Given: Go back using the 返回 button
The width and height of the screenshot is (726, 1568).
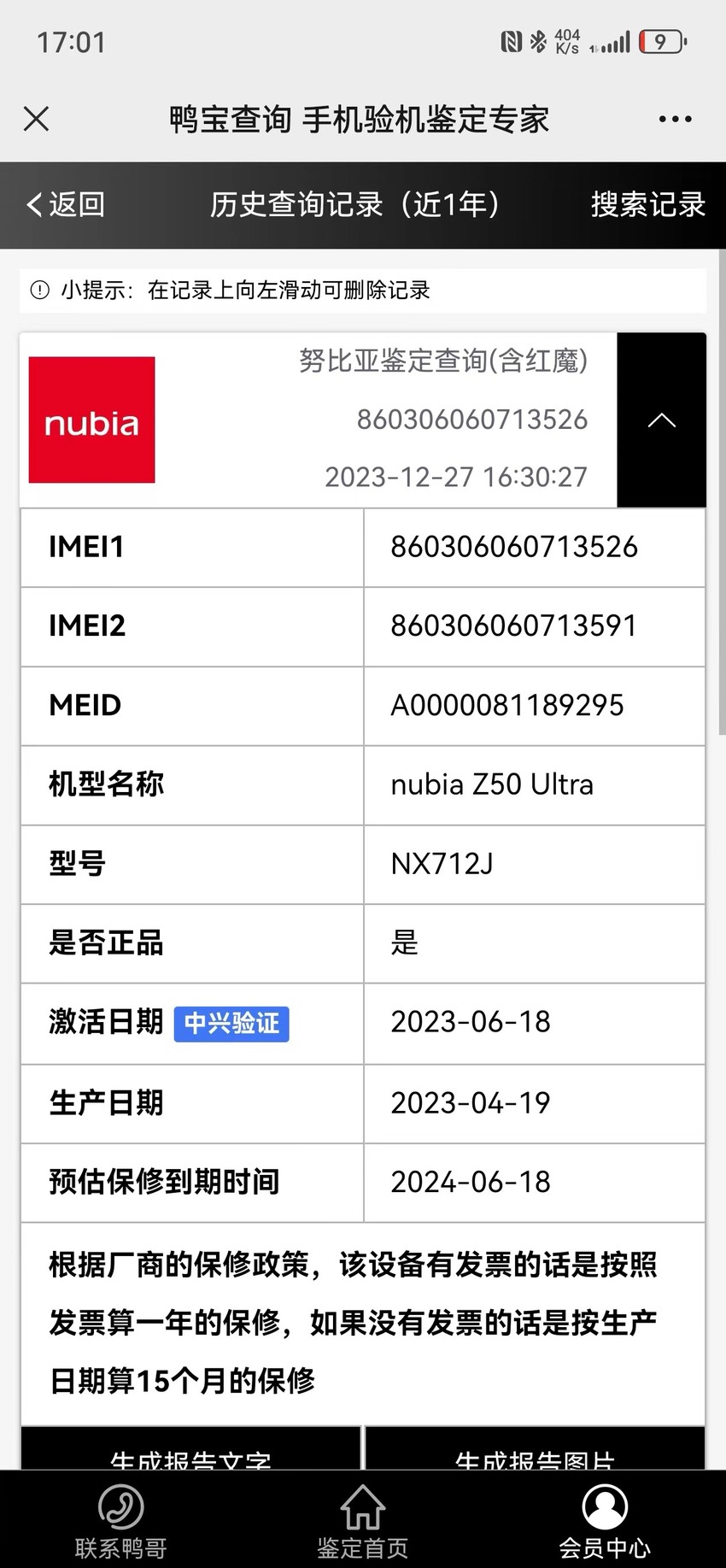Looking at the screenshot, I should click(x=66, y=205).
